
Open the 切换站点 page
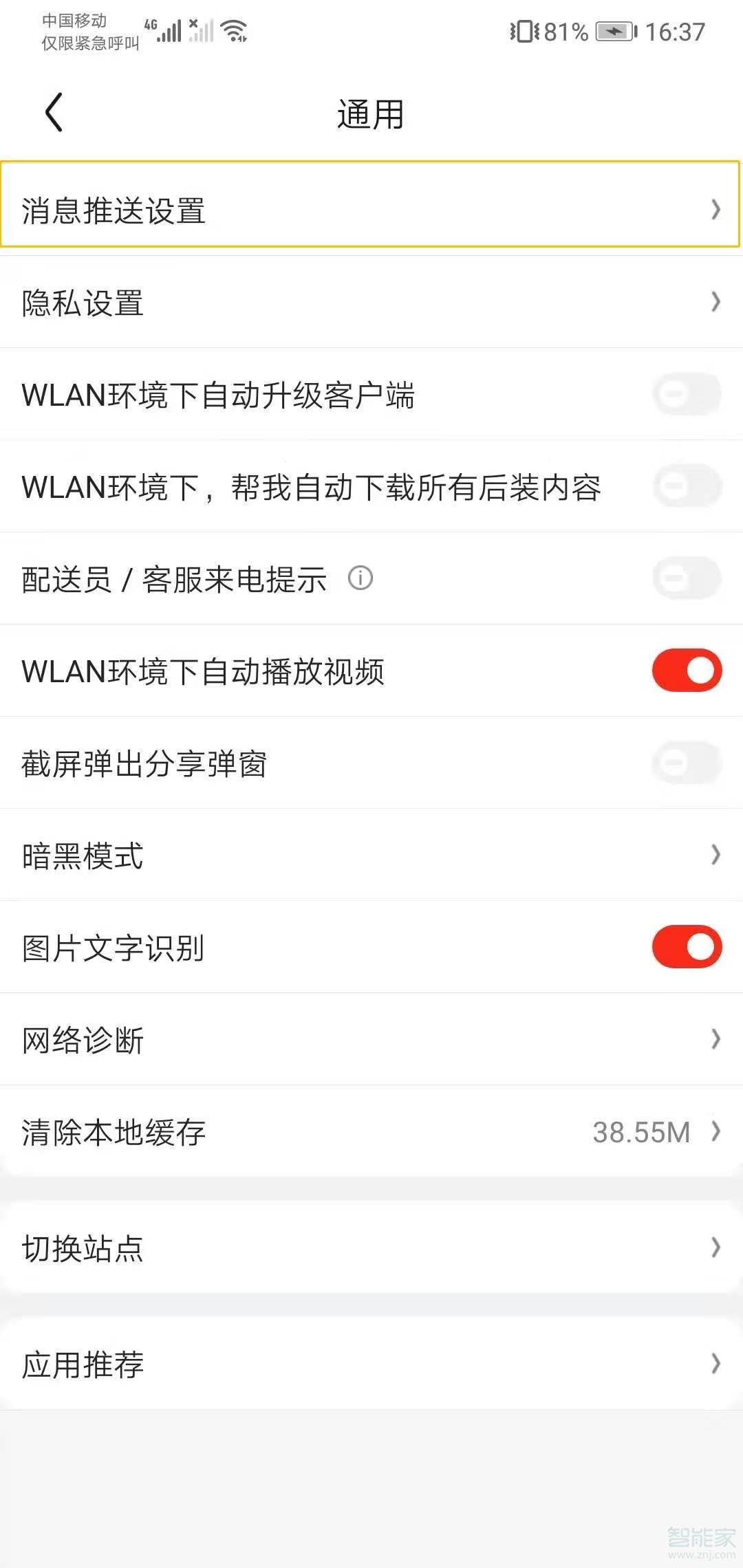[371, 1250]
